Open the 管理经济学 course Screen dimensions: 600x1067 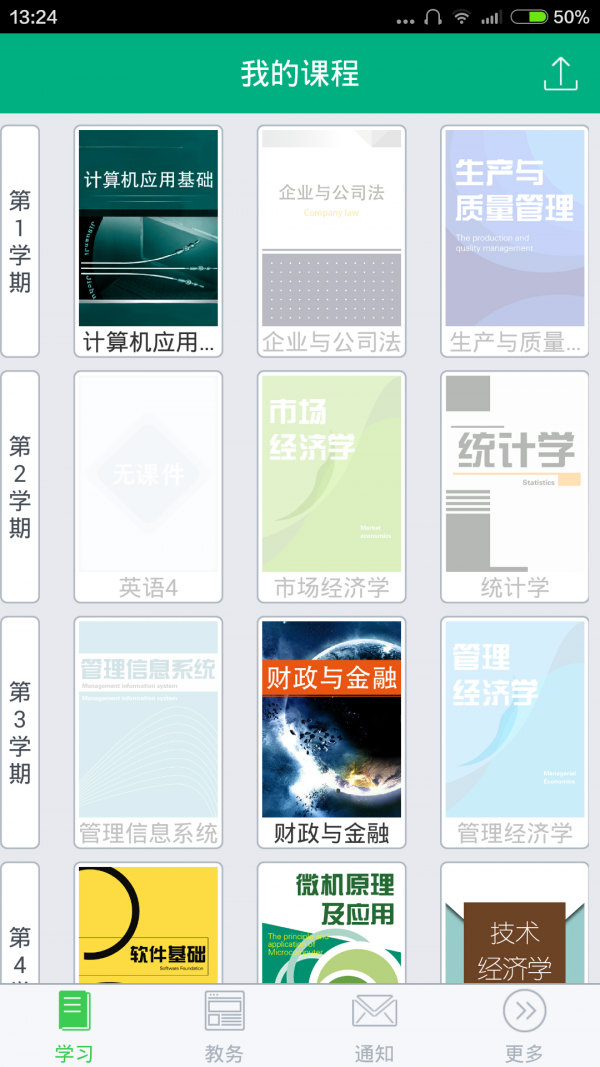tap(515, 731)
